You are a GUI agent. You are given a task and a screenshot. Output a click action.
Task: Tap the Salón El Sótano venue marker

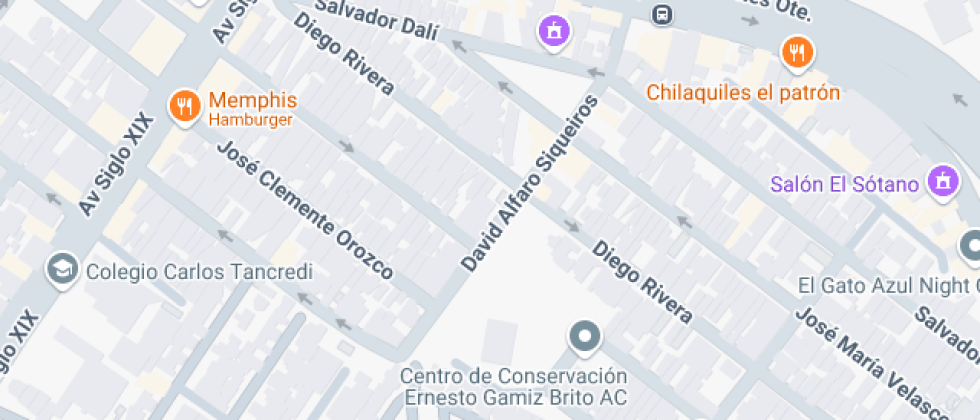941,182
